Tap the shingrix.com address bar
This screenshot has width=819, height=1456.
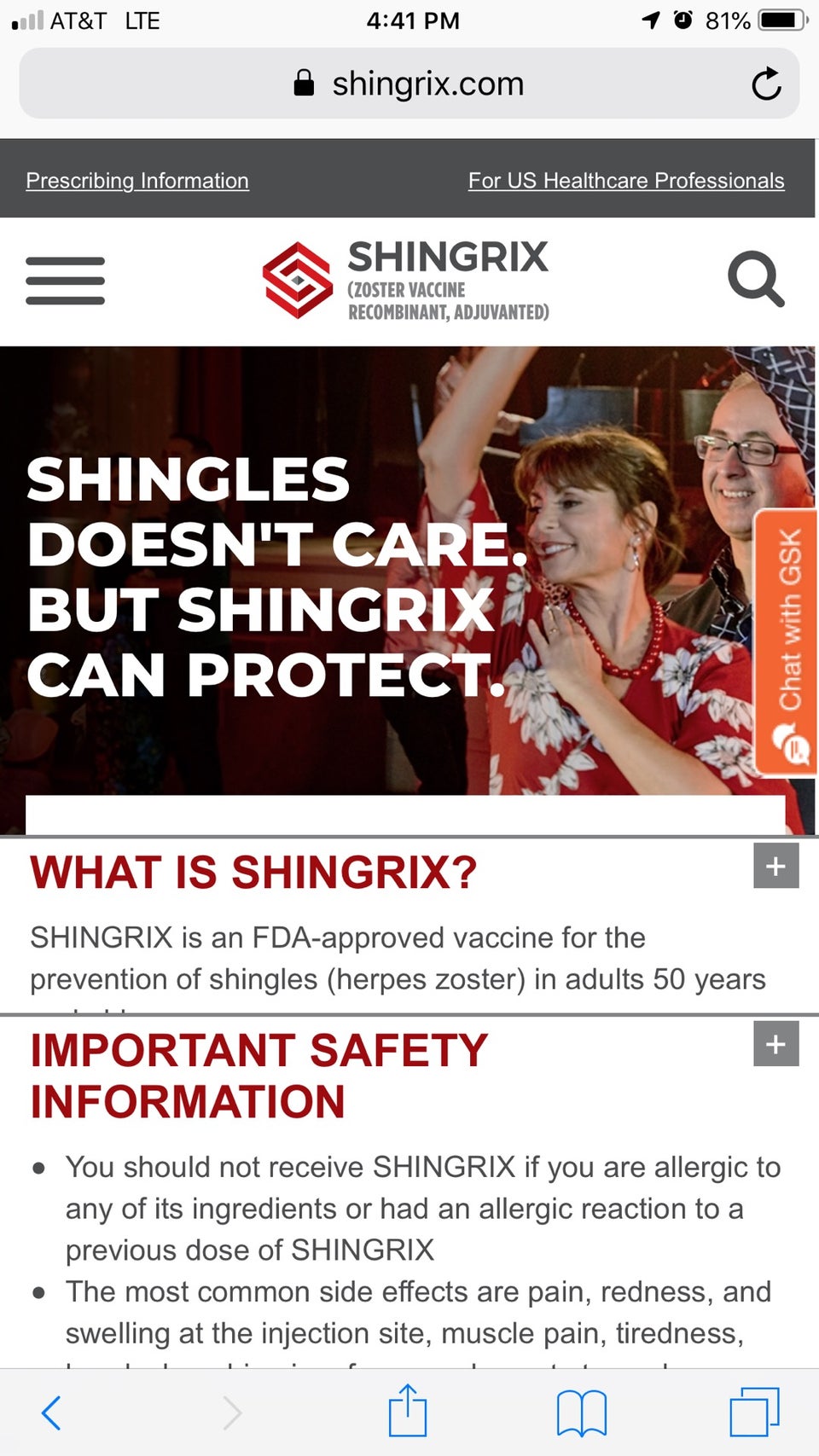(409, 84)
